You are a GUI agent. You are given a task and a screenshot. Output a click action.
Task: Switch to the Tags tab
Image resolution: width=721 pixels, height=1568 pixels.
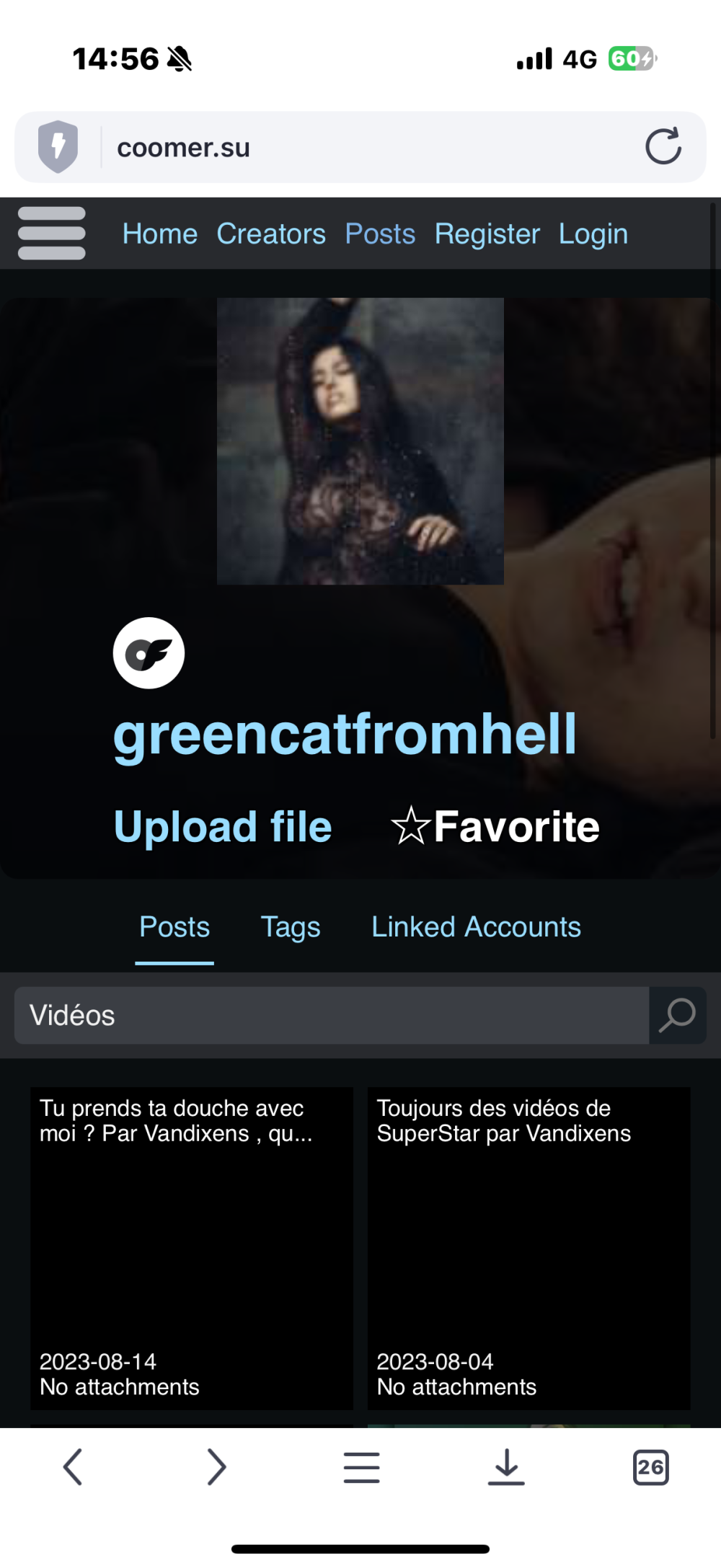290,927
